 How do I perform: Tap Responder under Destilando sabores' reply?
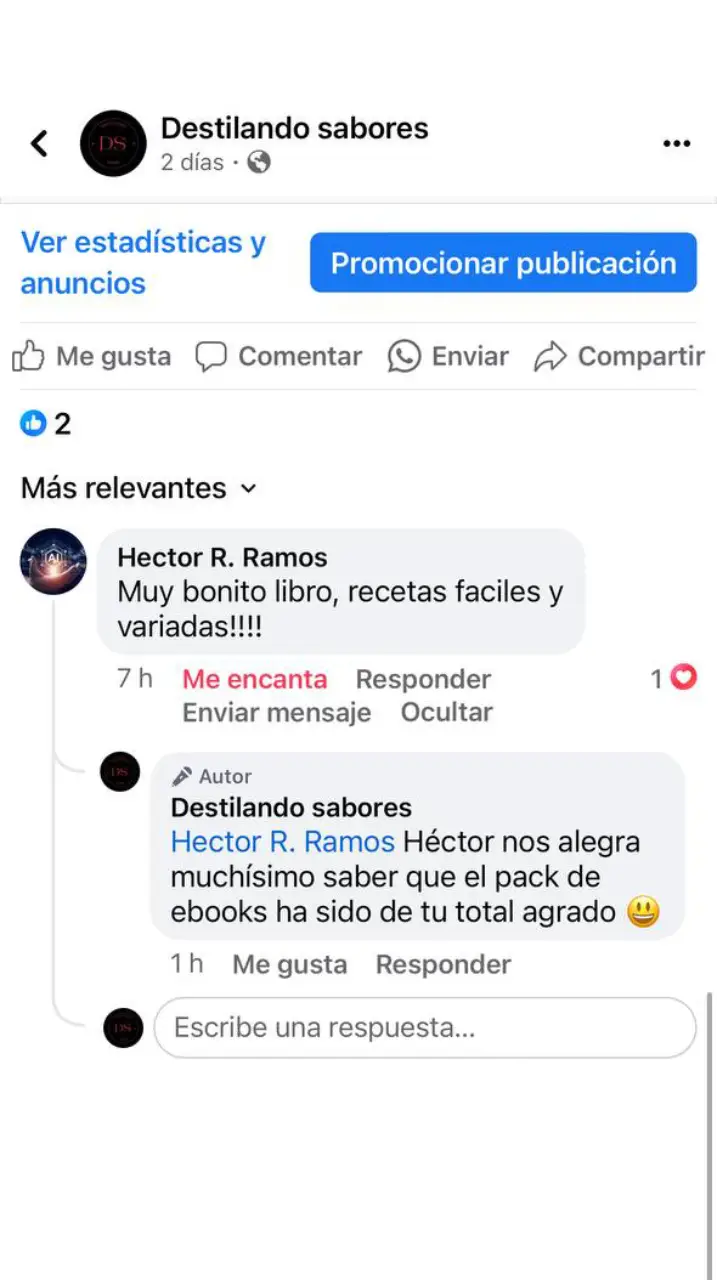pyautogui.click(x=443, y=964)
